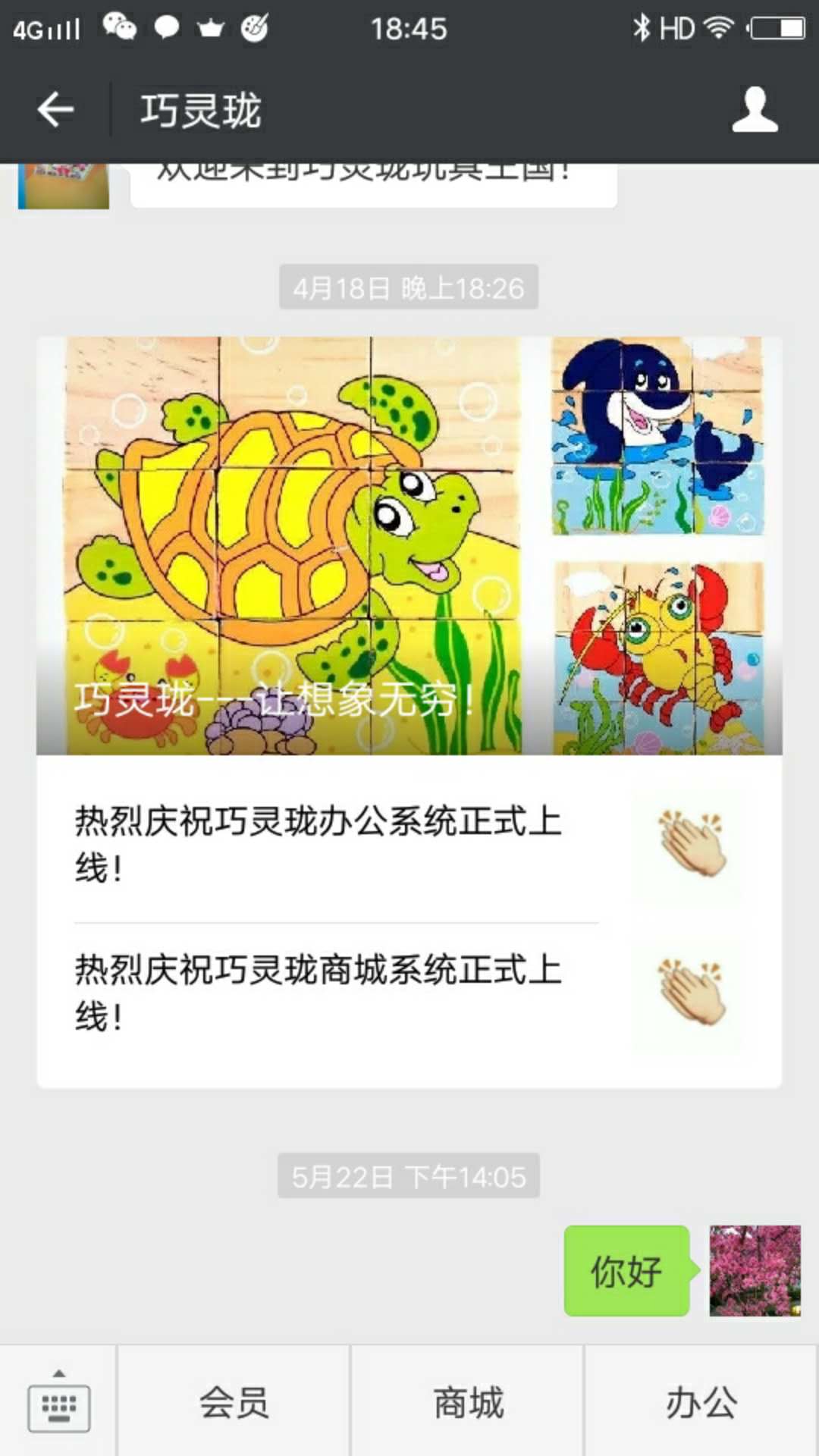This screenshot has height=1456, width=819.
Task: Open the 商城 menu
Action: [x=468, y=1402]
